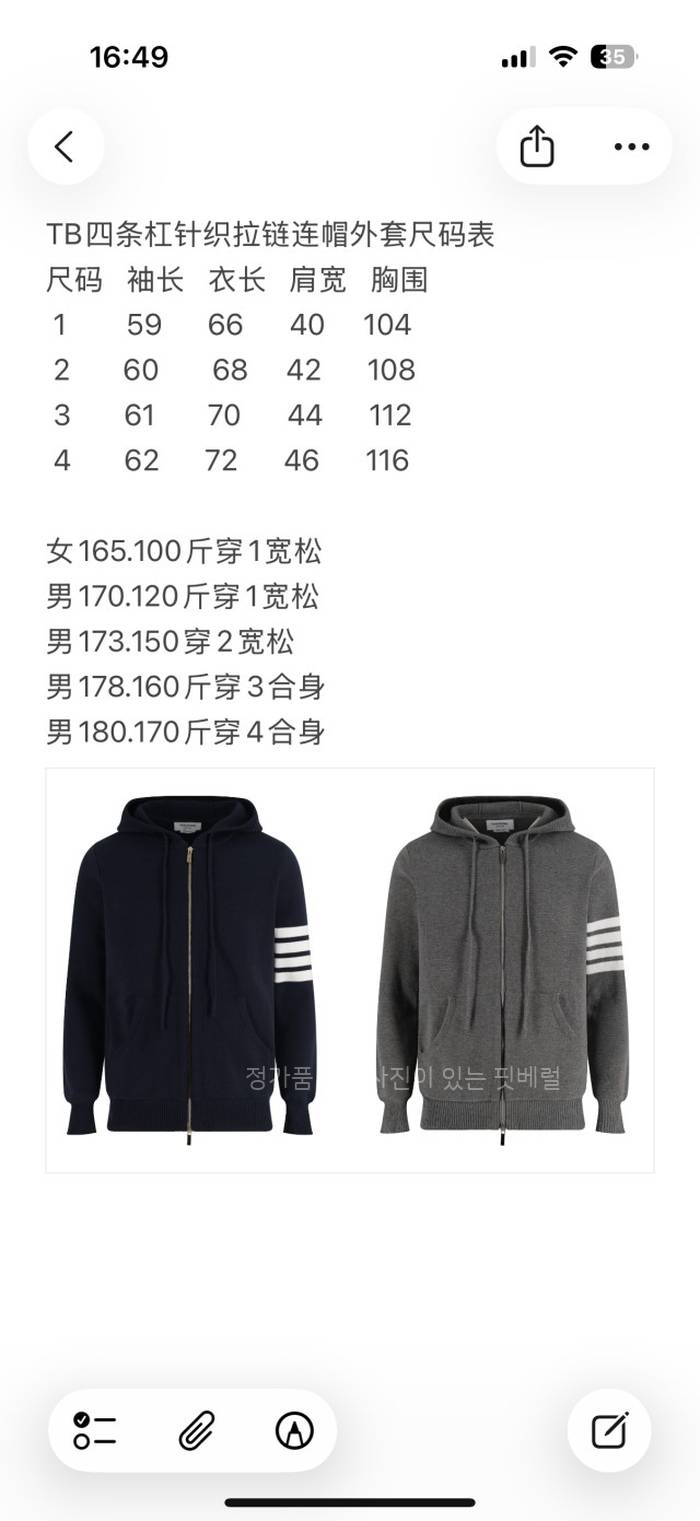Open the hoodie image attachment
Screen dimensions: 700x1521
350,970
